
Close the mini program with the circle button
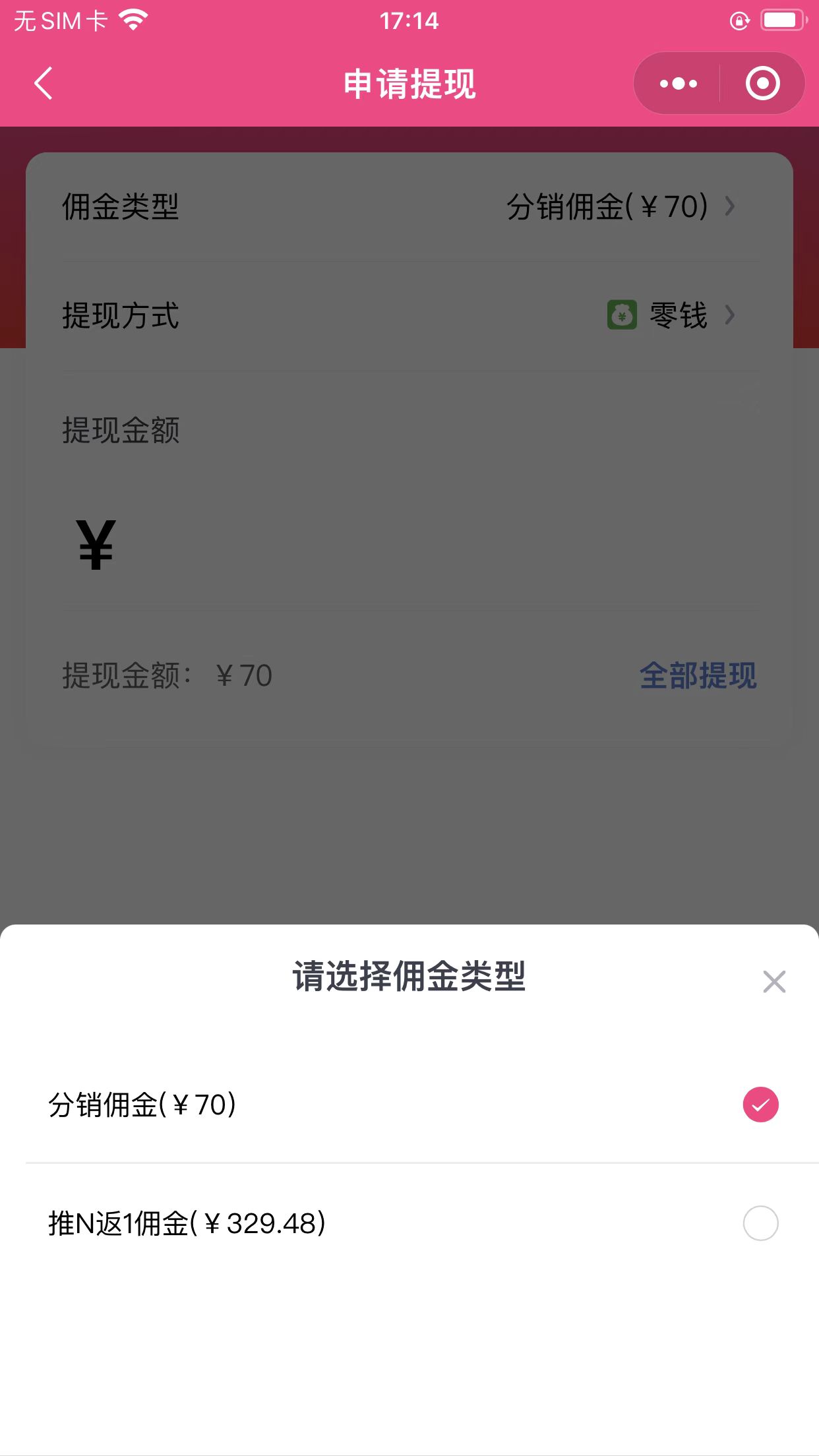click(762, 84)
